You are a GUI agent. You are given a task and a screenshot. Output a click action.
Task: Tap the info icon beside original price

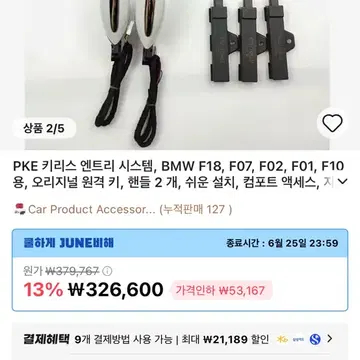click(107, 271)
